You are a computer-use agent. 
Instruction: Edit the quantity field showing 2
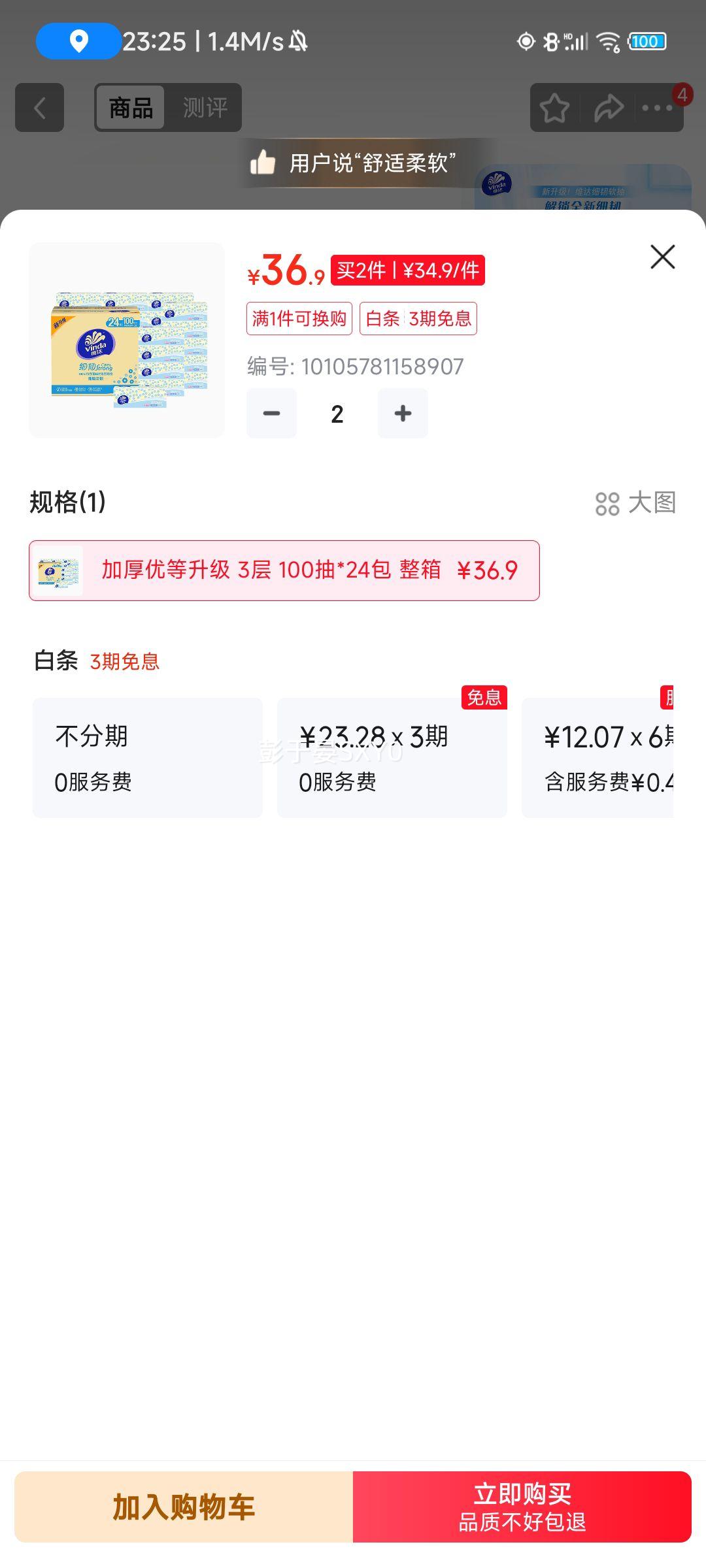[337, 414]
